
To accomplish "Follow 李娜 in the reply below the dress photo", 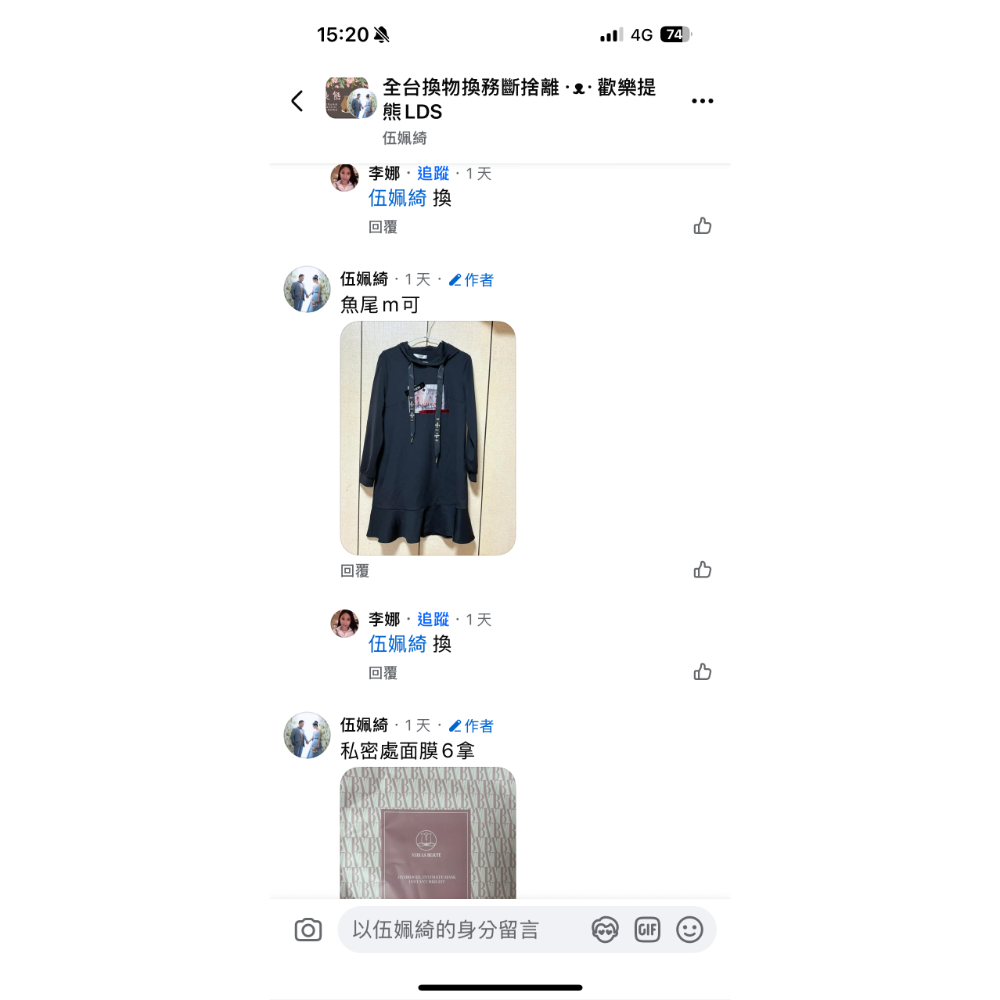I will [x=433, y=620].
